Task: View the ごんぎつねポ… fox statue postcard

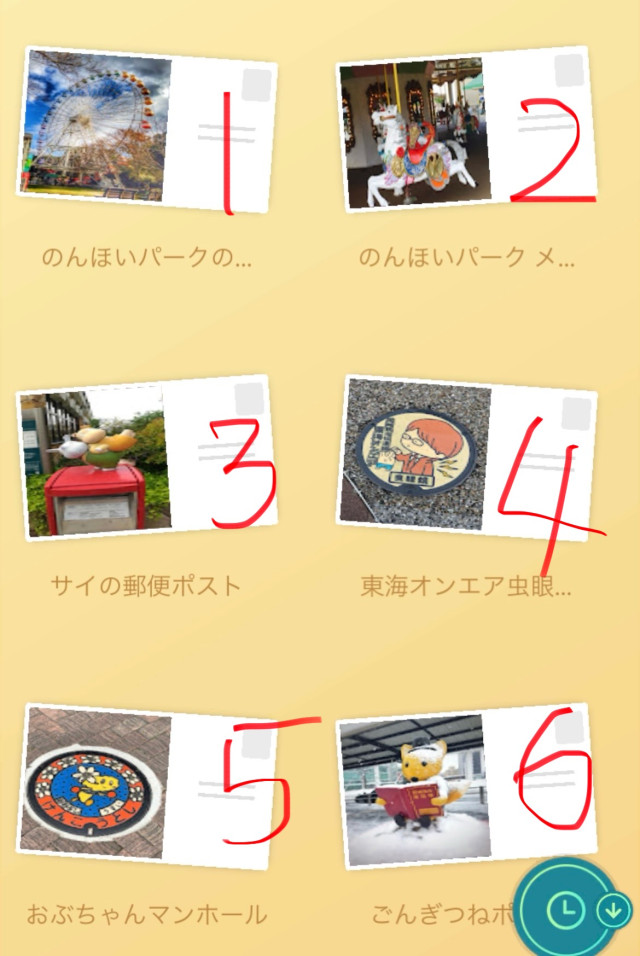Action: point(466,786)
